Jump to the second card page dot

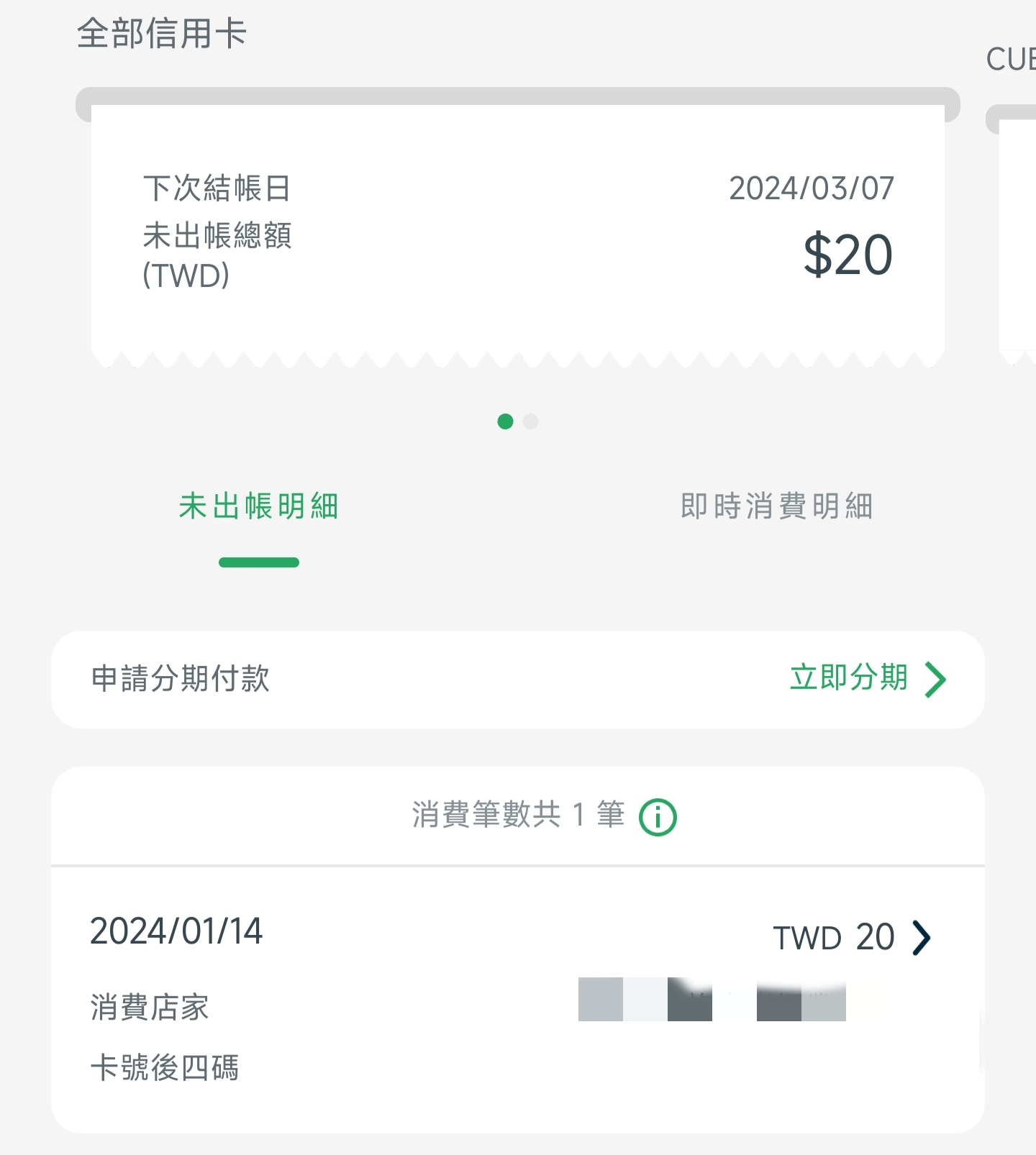531,421
